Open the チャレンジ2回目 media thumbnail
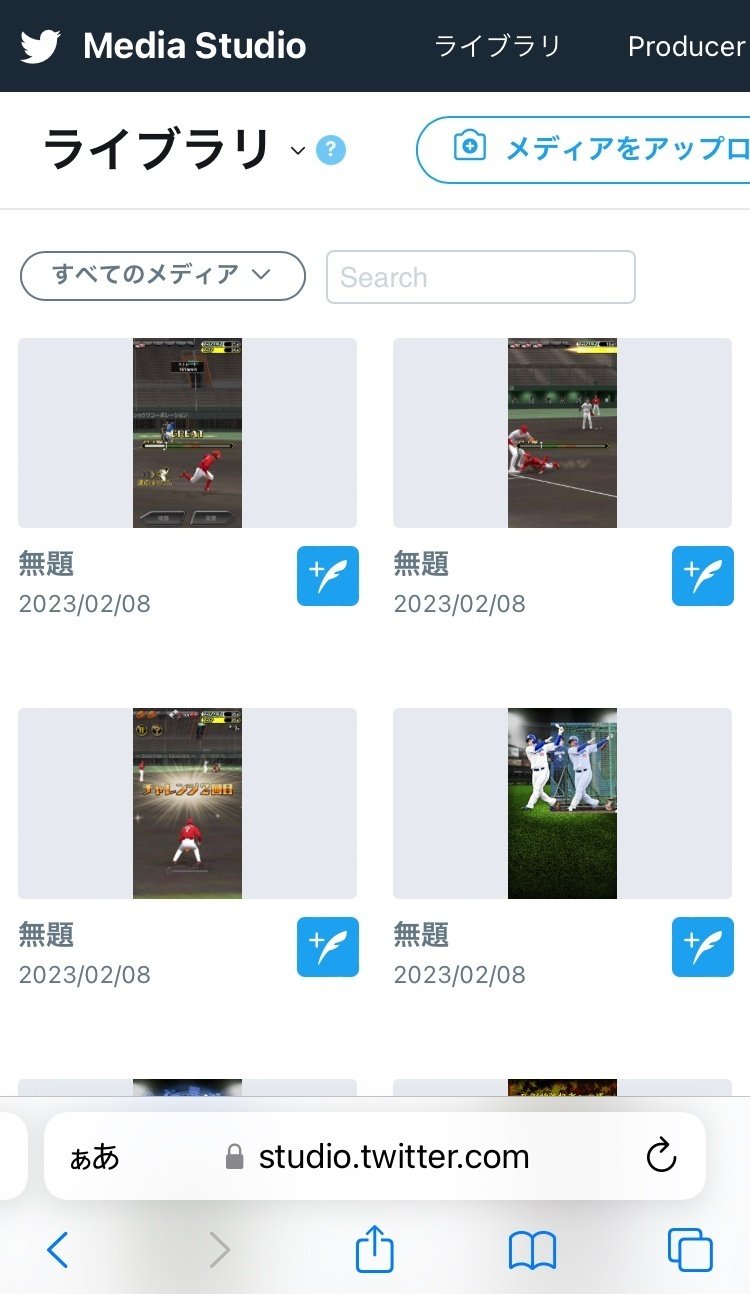The width and height of the screenshot is (750, 1294). tap(187, 803)
